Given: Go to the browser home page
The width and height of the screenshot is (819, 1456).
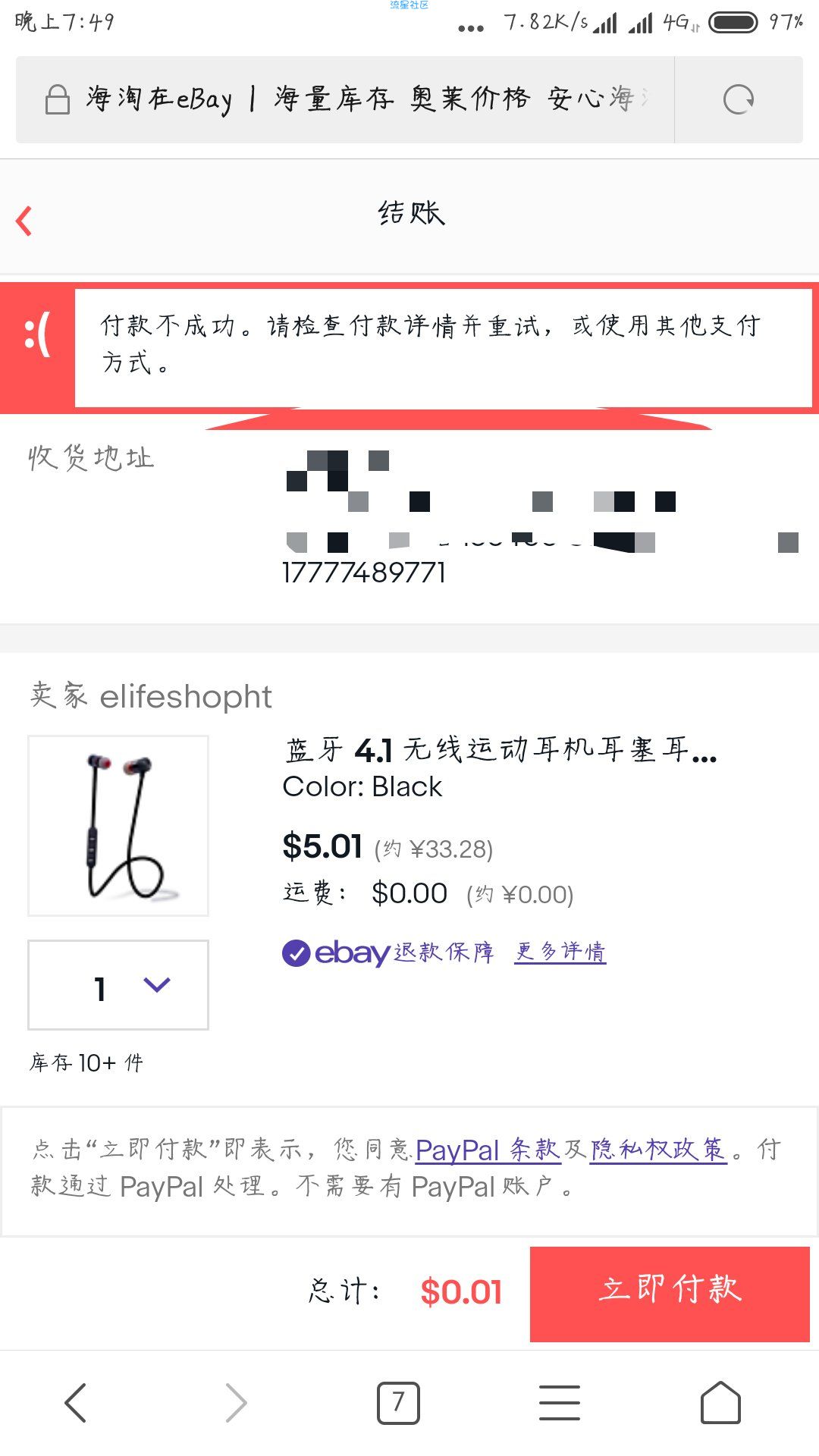Looking at the screenshot, I should coord(720,1402).
